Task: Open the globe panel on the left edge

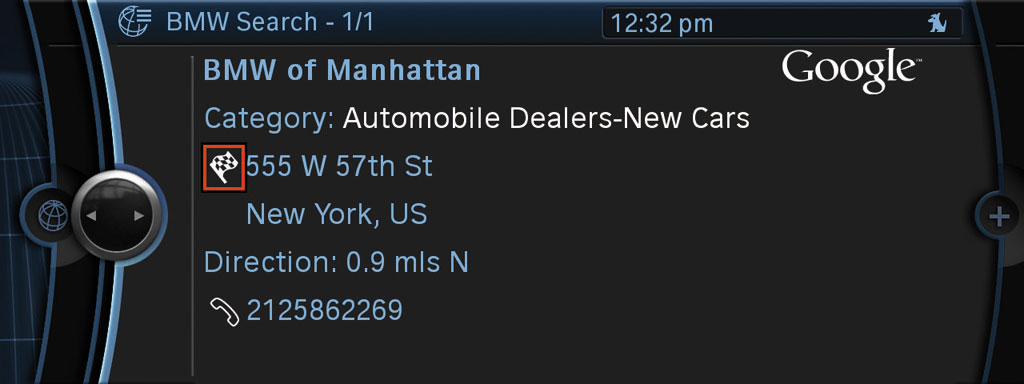Action: 53,216
